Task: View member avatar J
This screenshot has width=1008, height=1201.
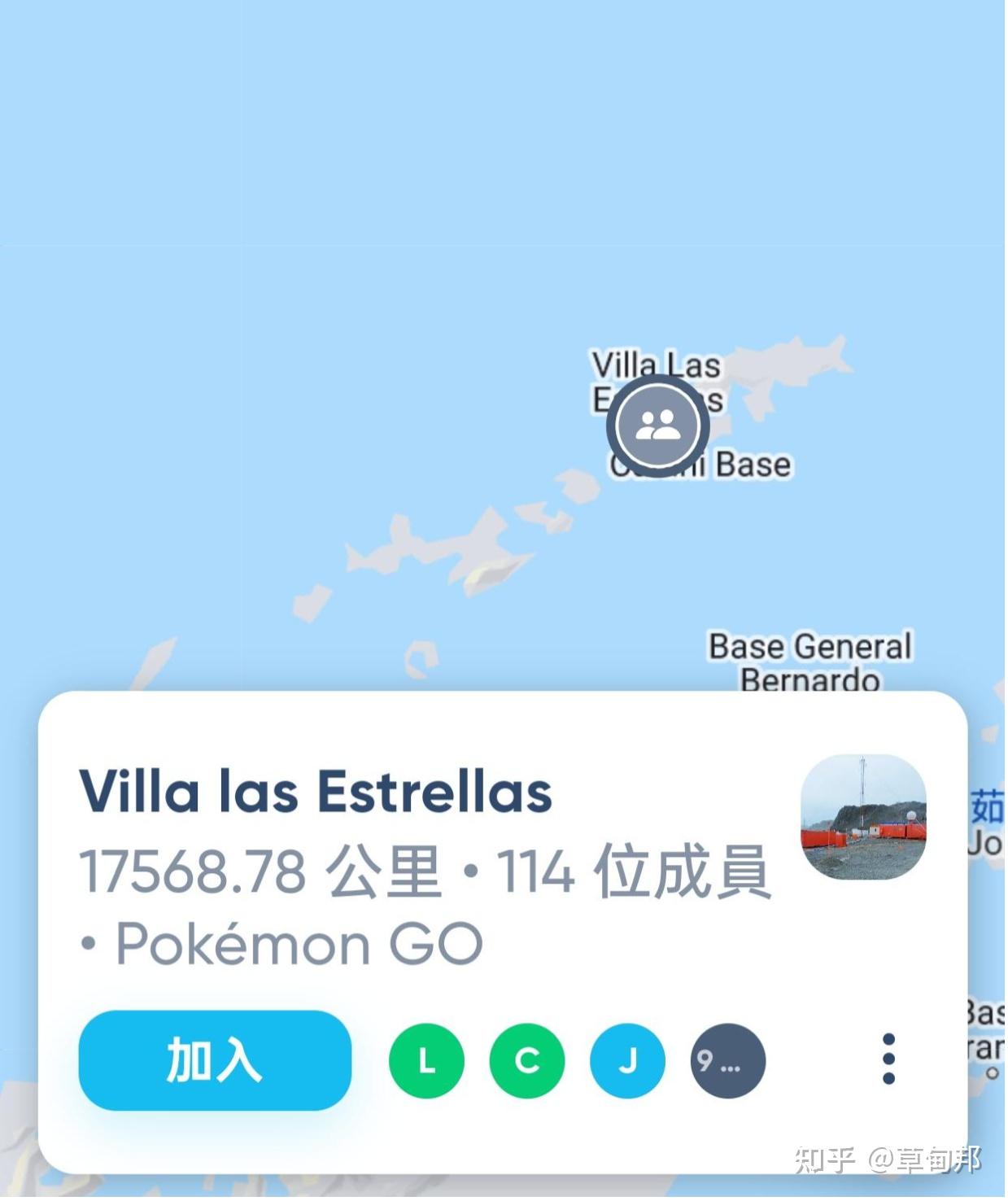Action: click(x=627, y=1062)
